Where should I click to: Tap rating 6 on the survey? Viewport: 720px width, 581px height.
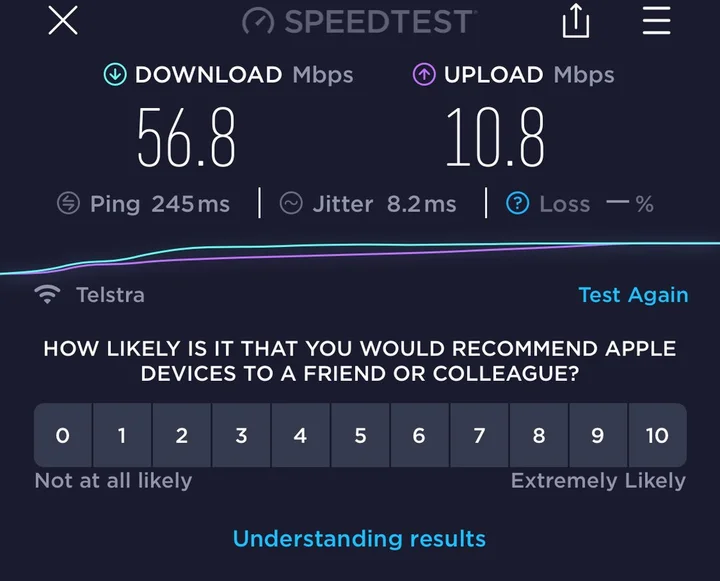point(419,435)
